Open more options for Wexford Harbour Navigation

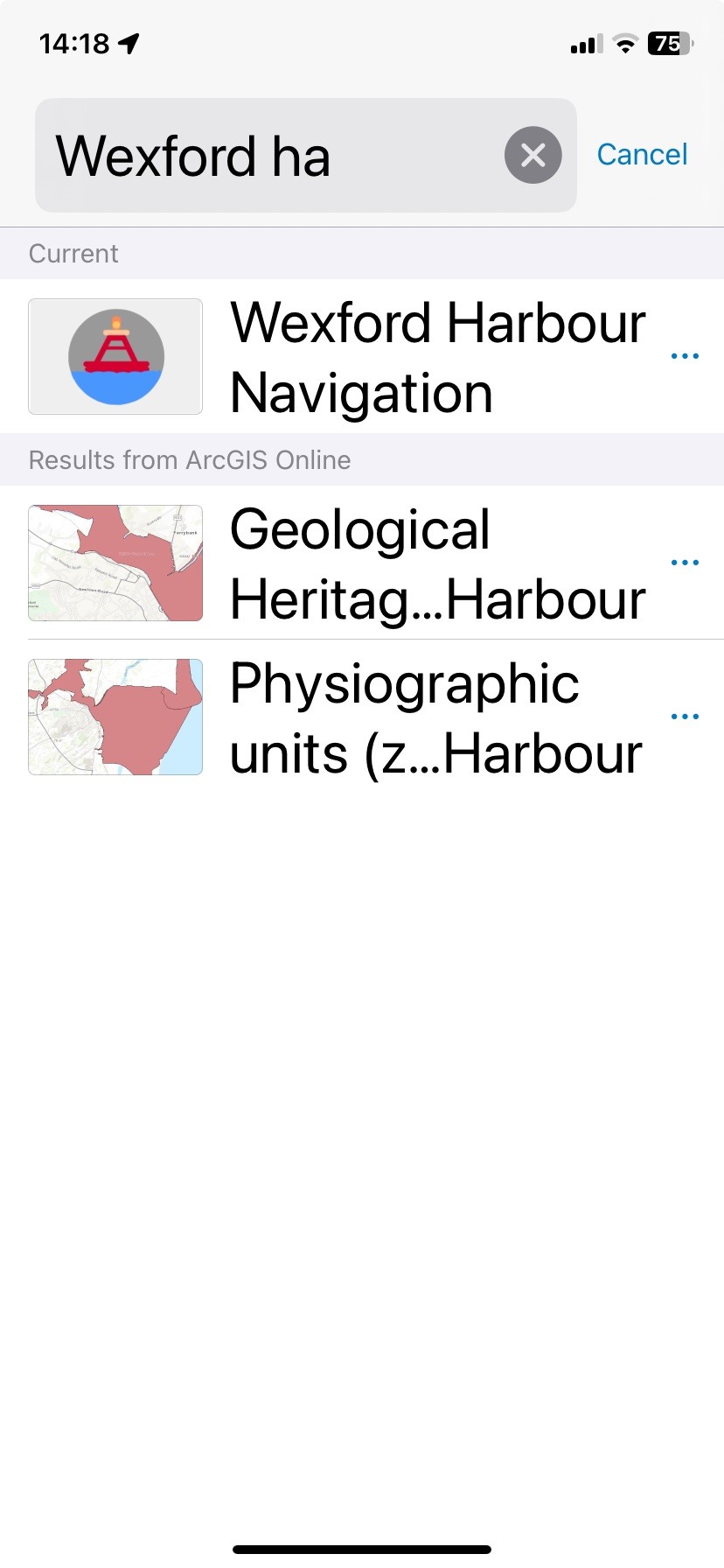click(684, 356)
